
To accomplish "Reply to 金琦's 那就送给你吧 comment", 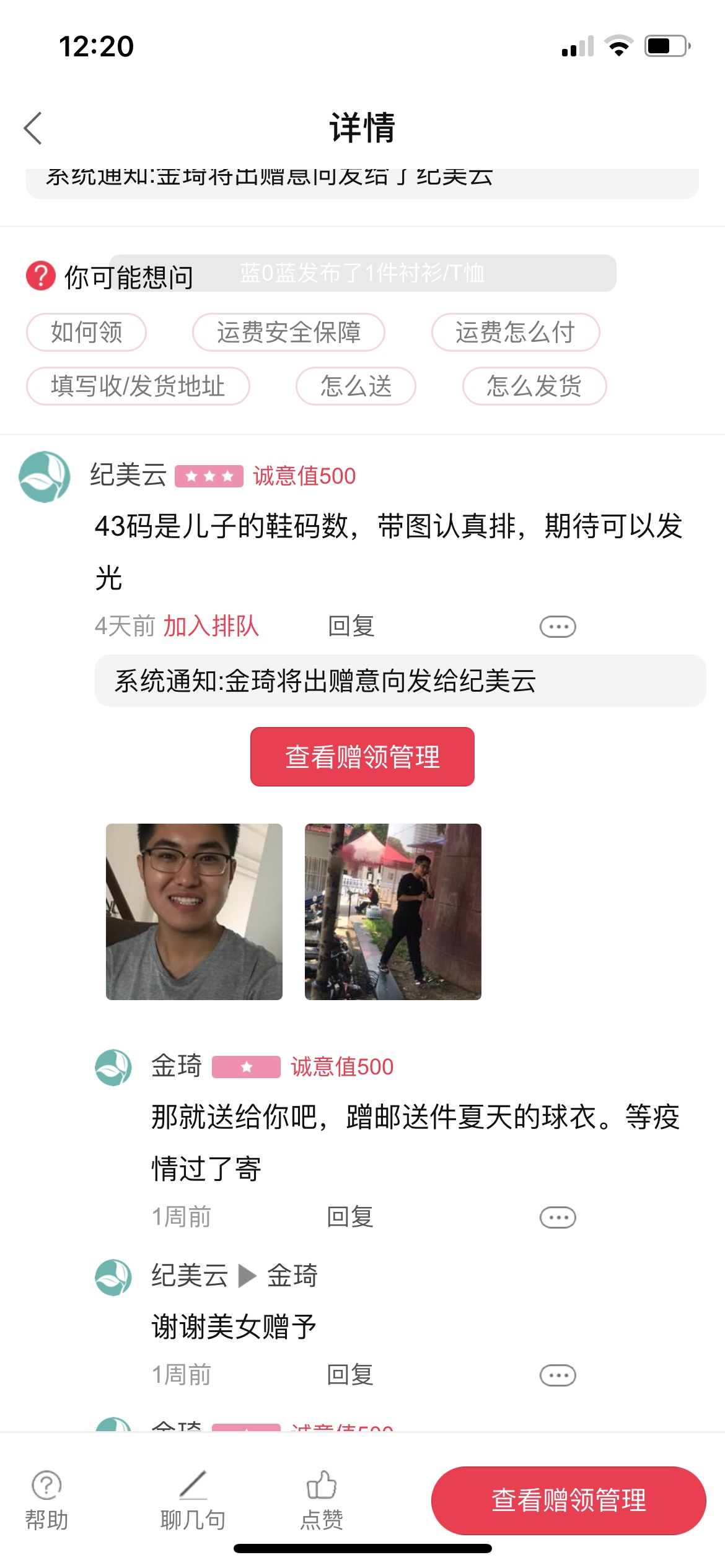I will pos(349,1217).
